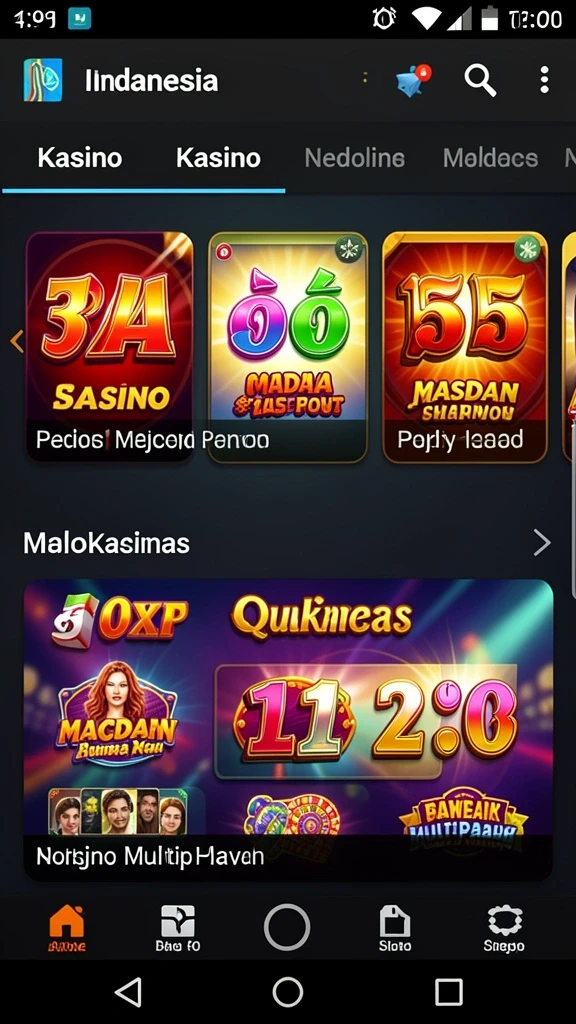Expand the MaloKasimas section arrow
Viewport: 576px width, 1024px height.
pos(541,543)
